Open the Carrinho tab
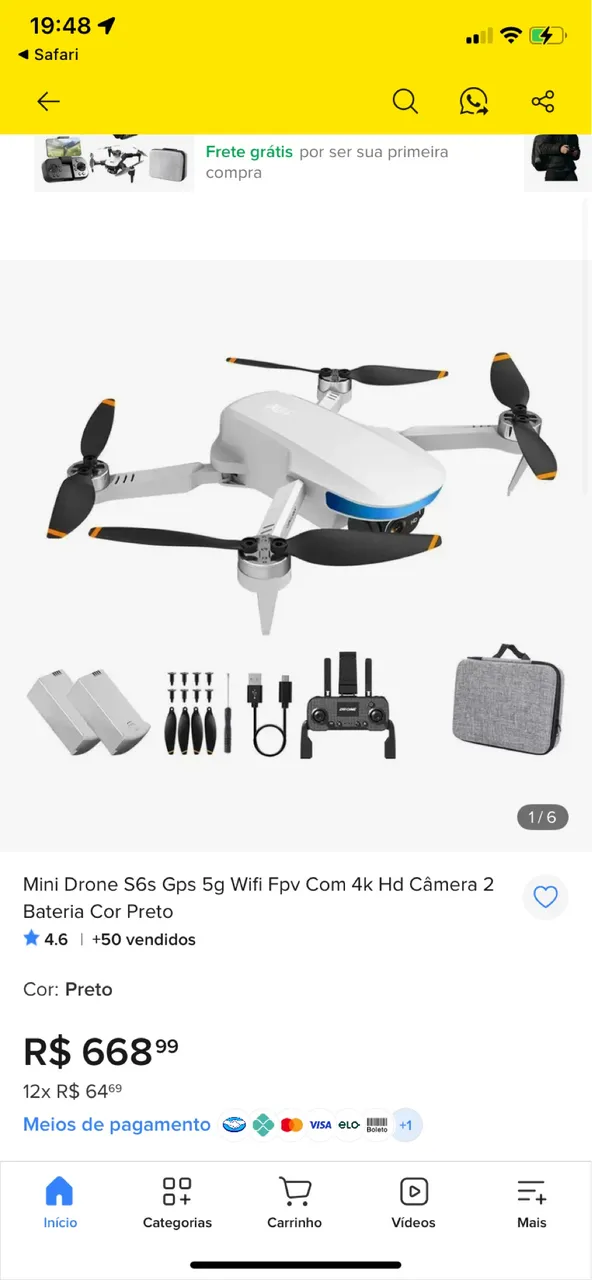 295,1202
